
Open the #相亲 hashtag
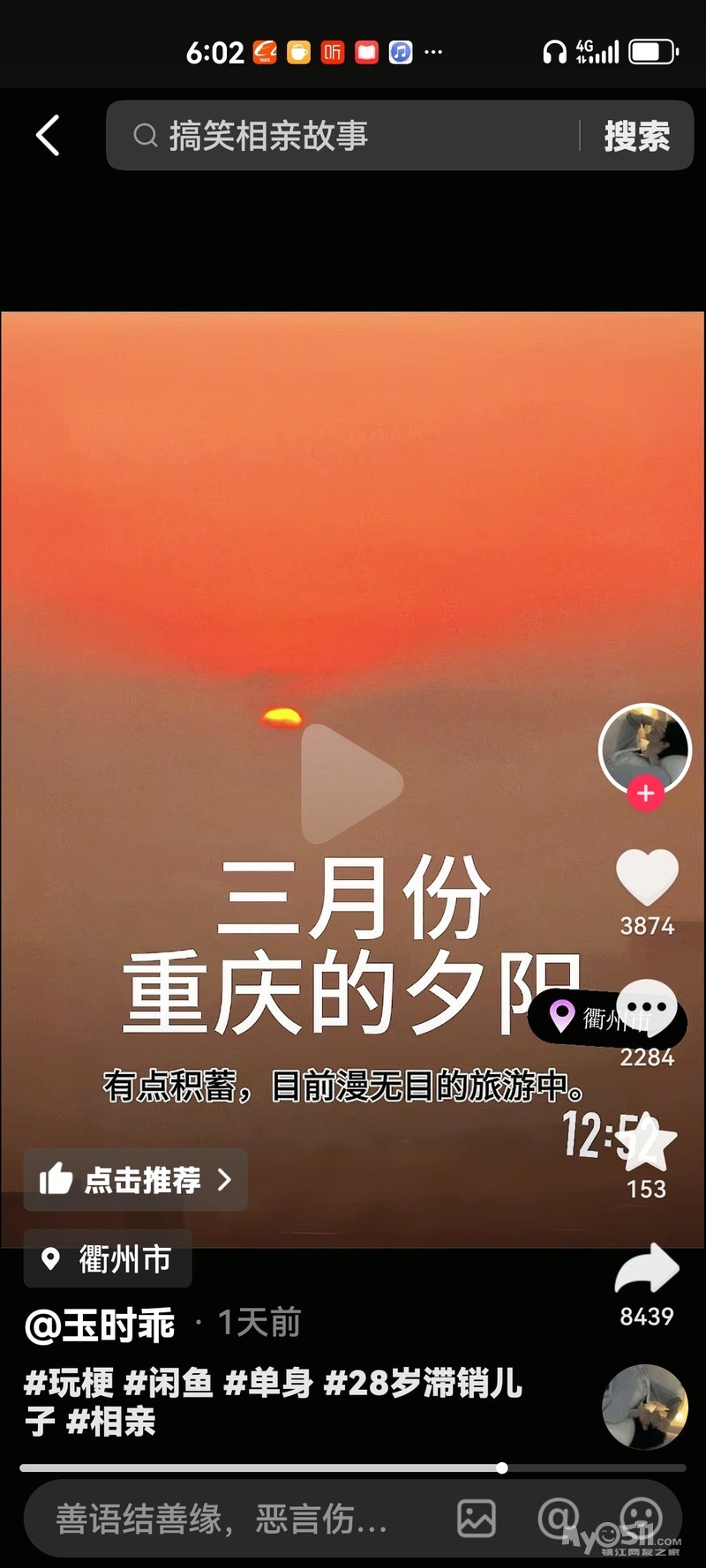pyautogui.click(x=111, y=1421)
